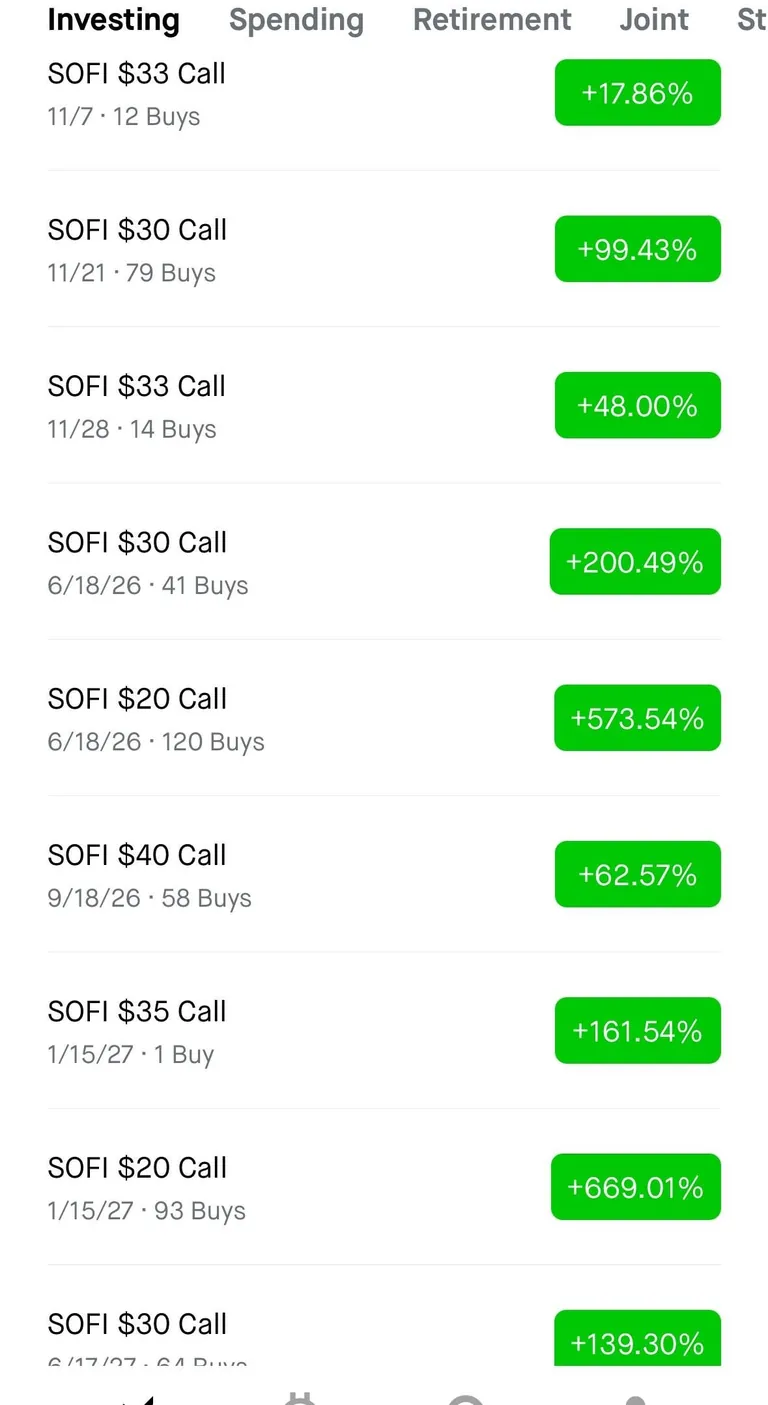Click the +669.01% return badge
The height and width of the screenshot is (1405, 768).
pyautogui.click(x=635, y=1186)
